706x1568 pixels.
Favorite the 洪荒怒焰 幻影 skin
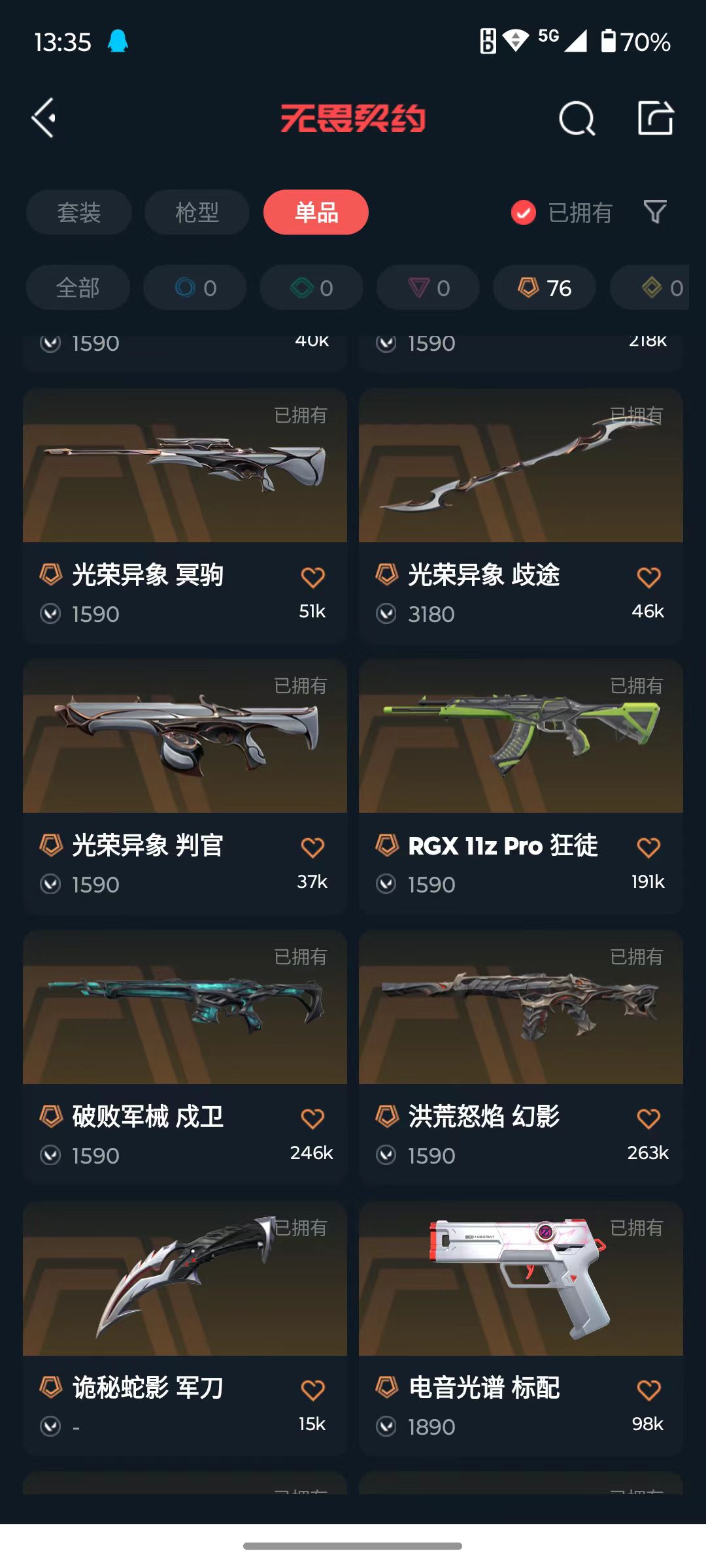point(648,1119)
